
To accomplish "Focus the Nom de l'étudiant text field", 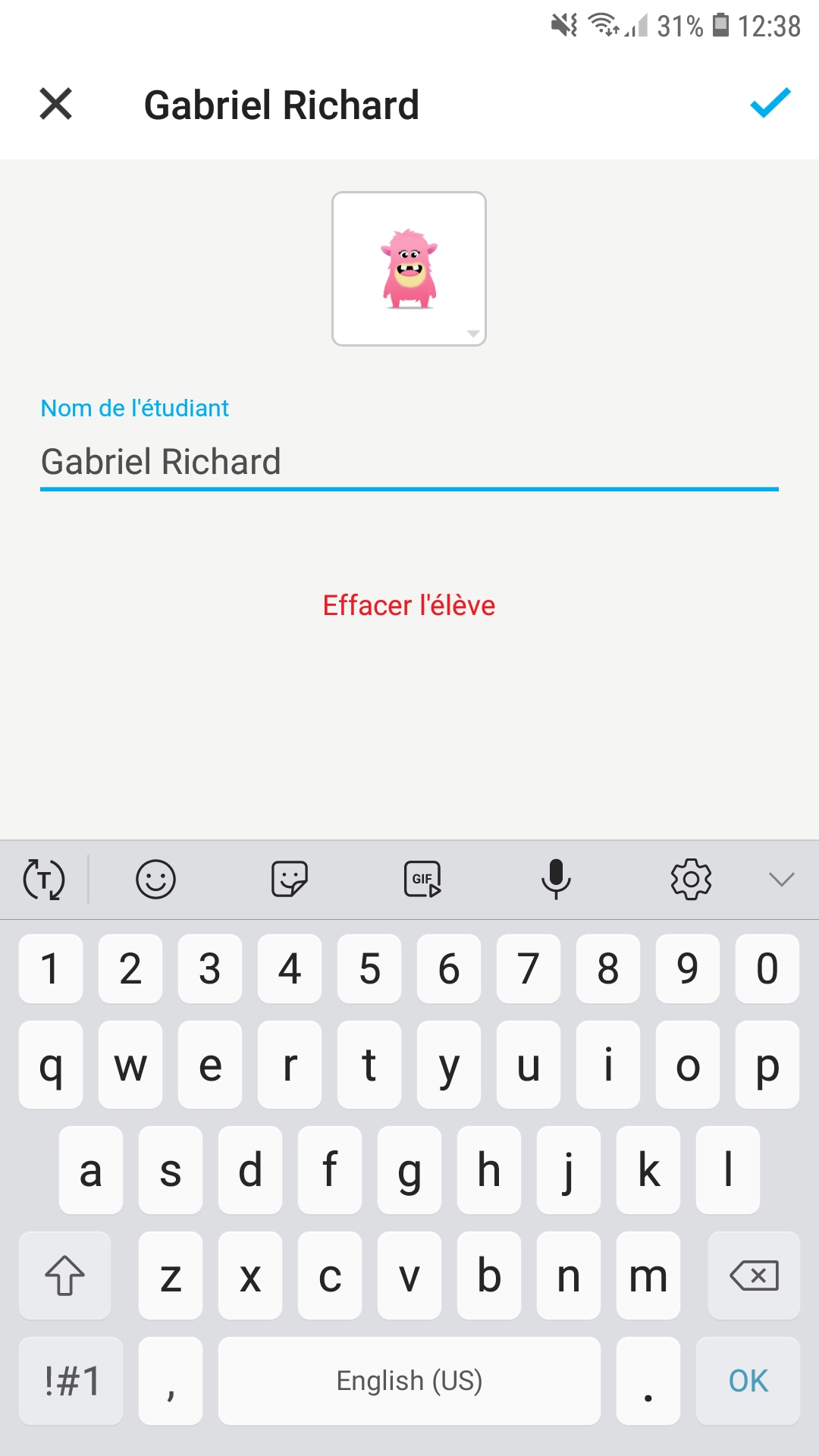I will point(409,462).
